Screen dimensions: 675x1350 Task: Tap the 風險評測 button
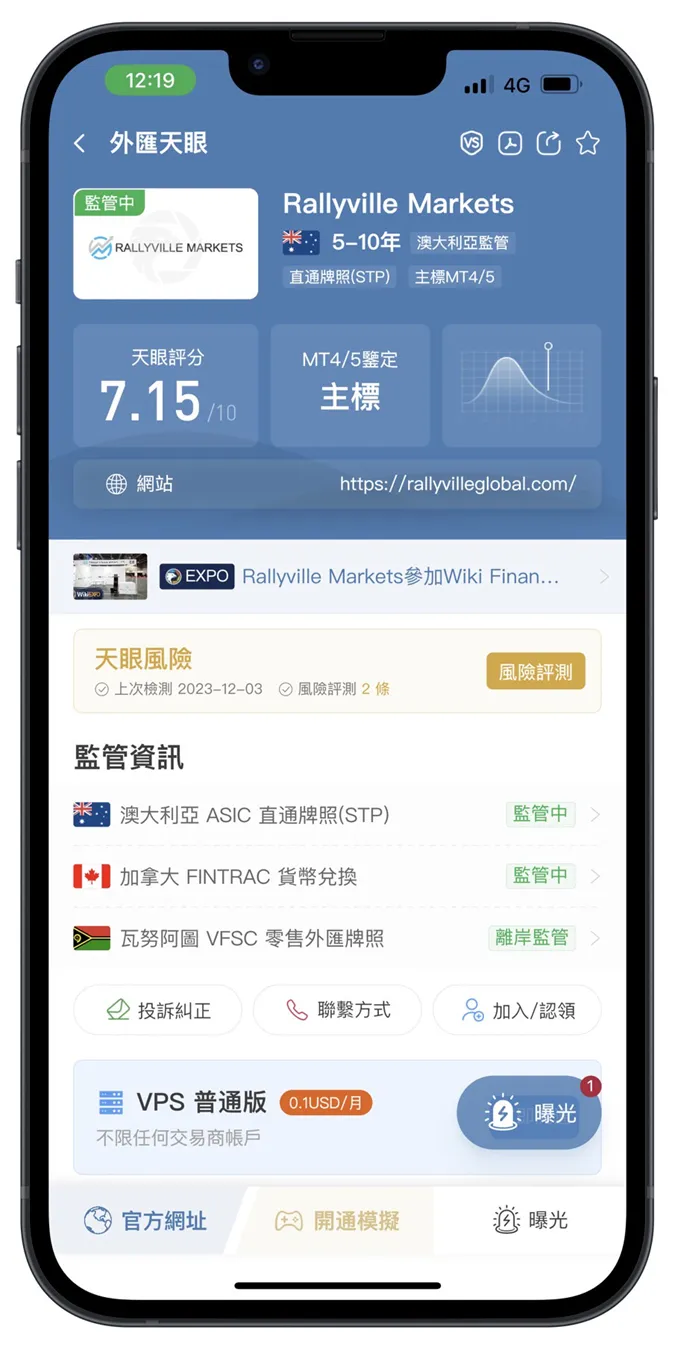pos(536,672)
